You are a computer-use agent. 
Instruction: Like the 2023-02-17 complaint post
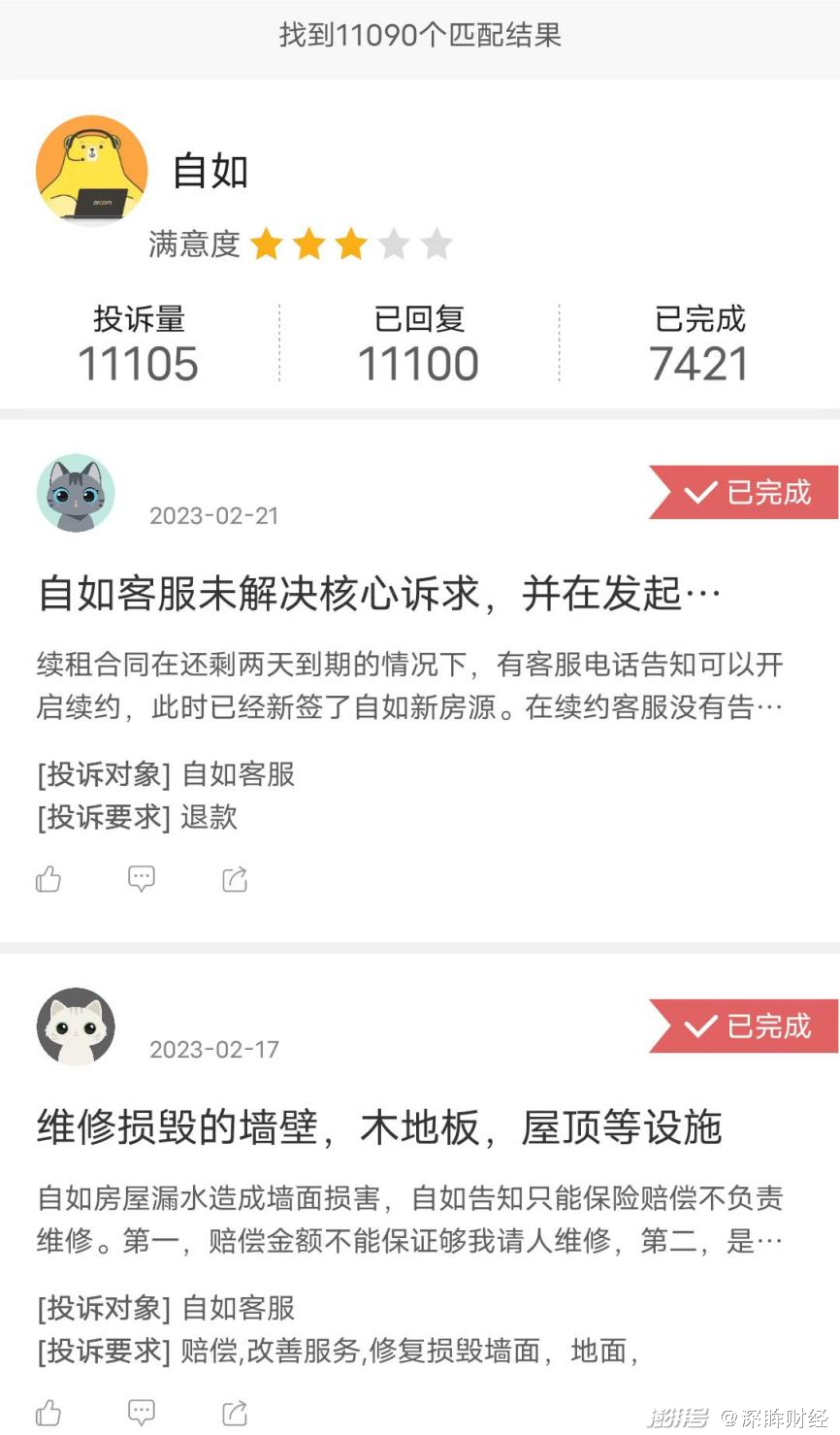coord(48,1413)
